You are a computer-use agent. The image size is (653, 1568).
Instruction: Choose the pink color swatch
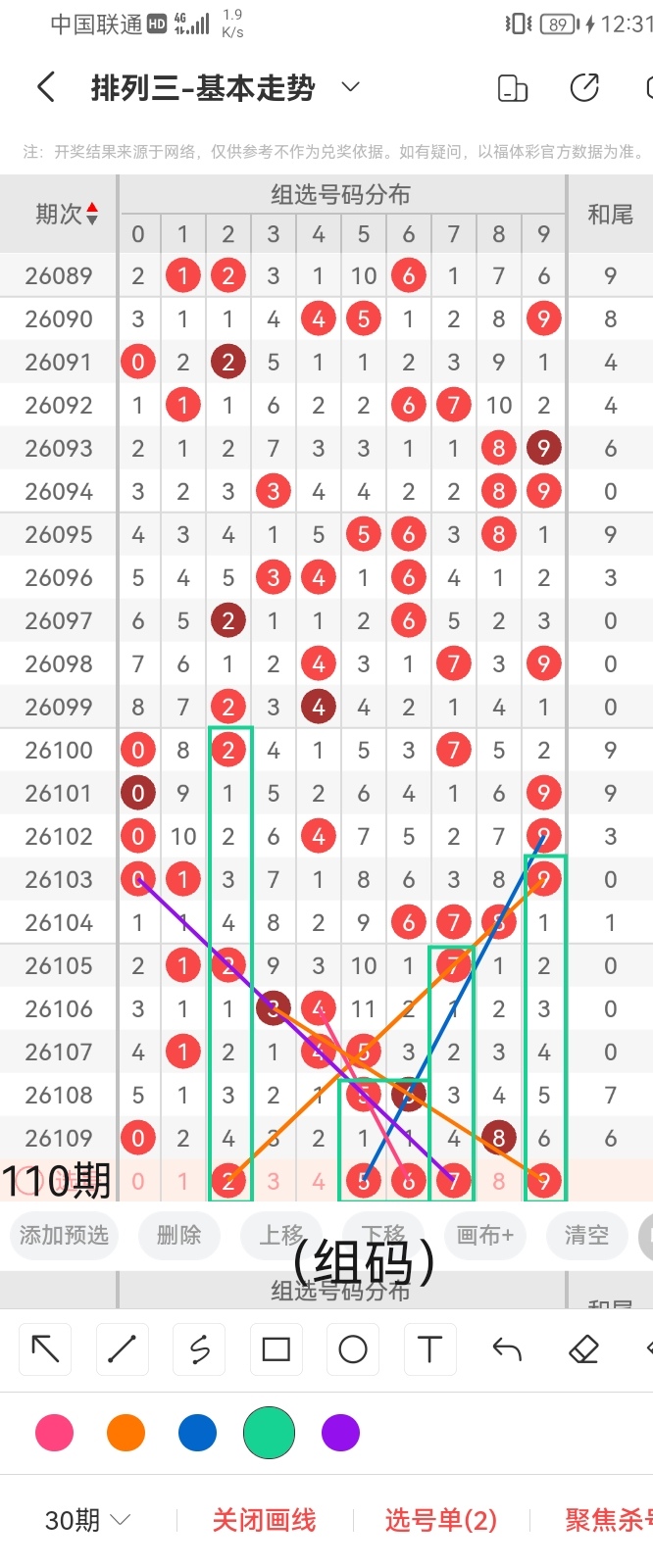tap(54, 1433)
